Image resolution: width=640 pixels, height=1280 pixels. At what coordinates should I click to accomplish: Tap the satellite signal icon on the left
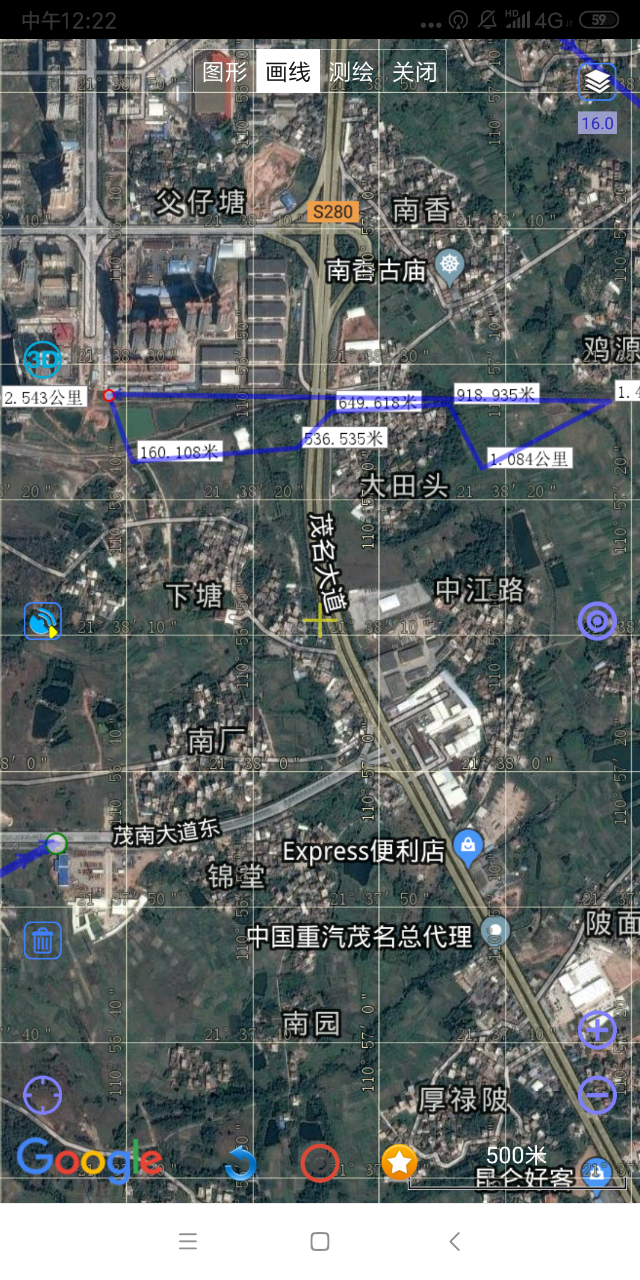tap(43, 621)
